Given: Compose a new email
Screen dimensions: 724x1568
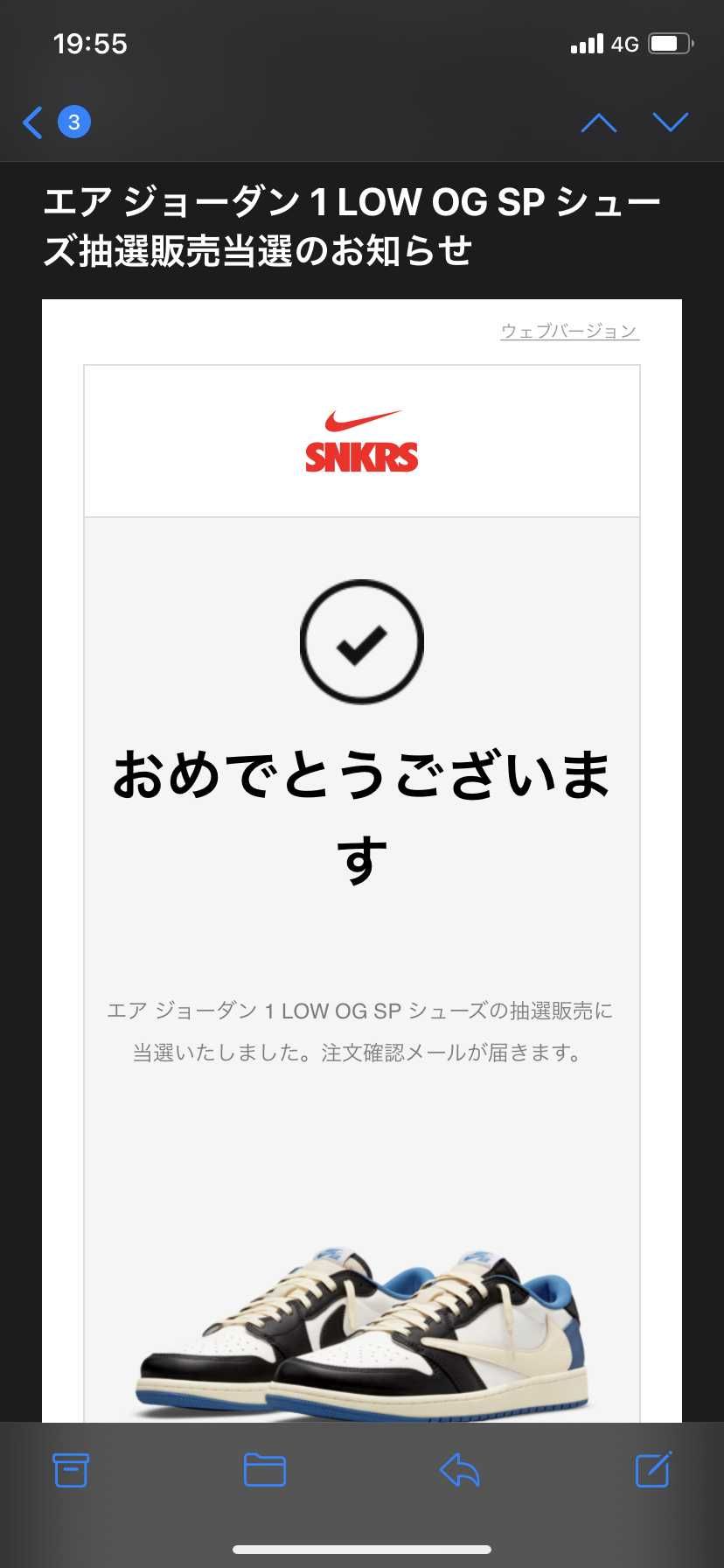Looking at the screenshot, I should [653, 1470].
